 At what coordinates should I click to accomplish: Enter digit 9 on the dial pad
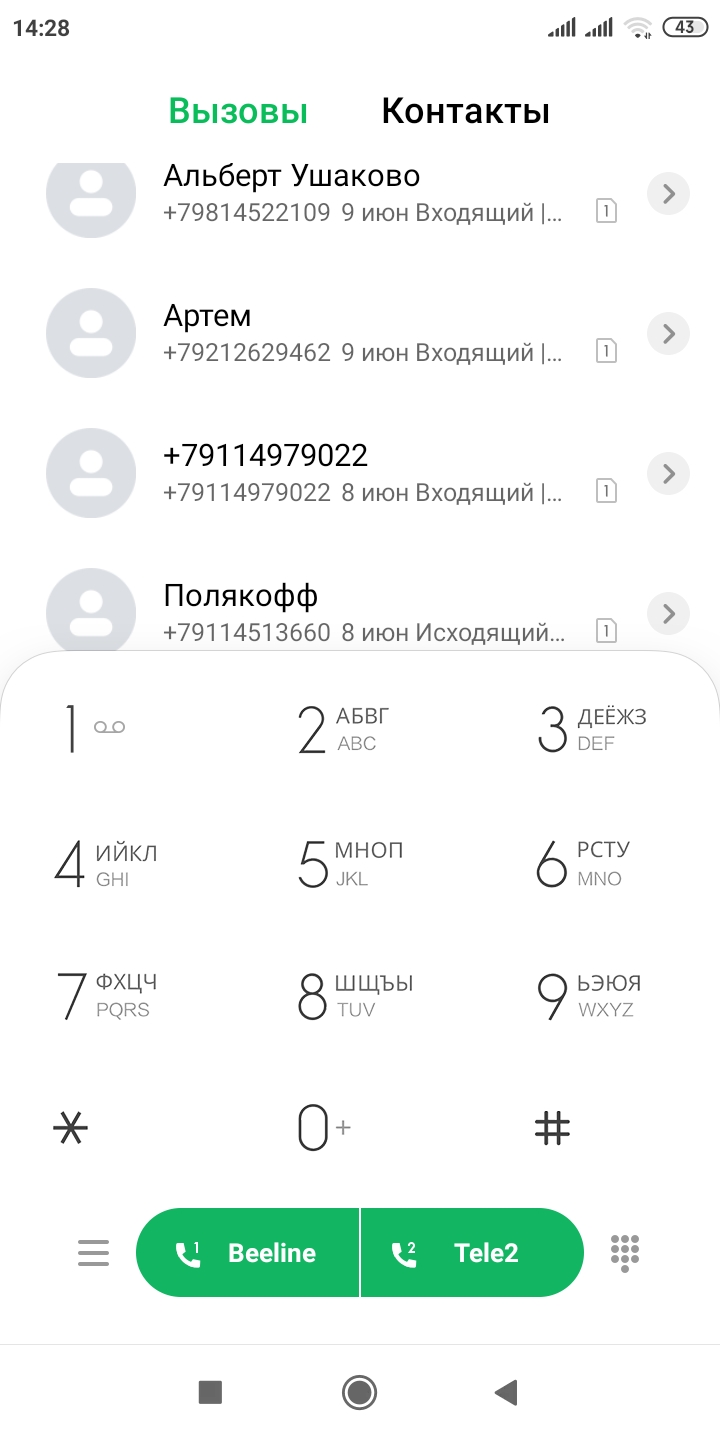590,996
